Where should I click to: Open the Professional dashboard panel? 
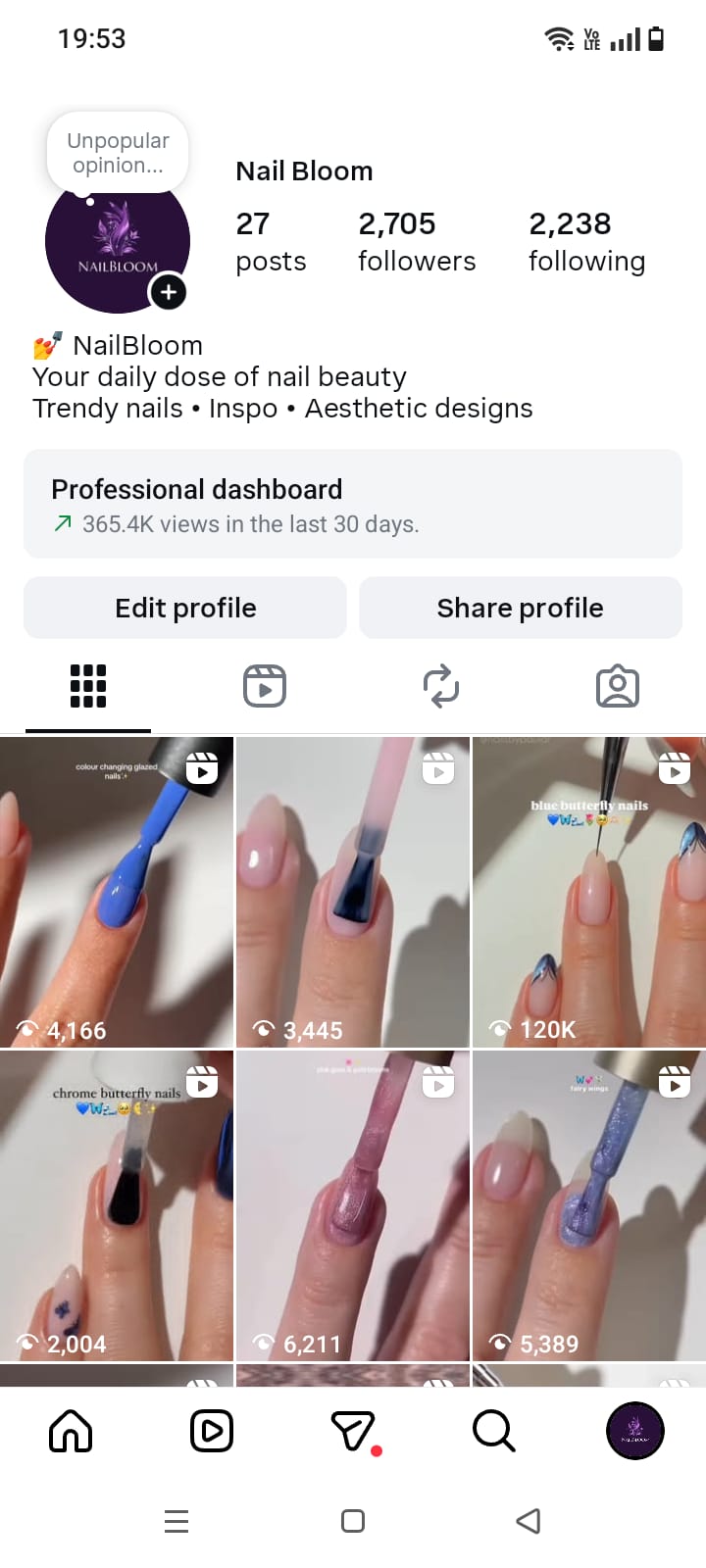click(x=353, y=504)
